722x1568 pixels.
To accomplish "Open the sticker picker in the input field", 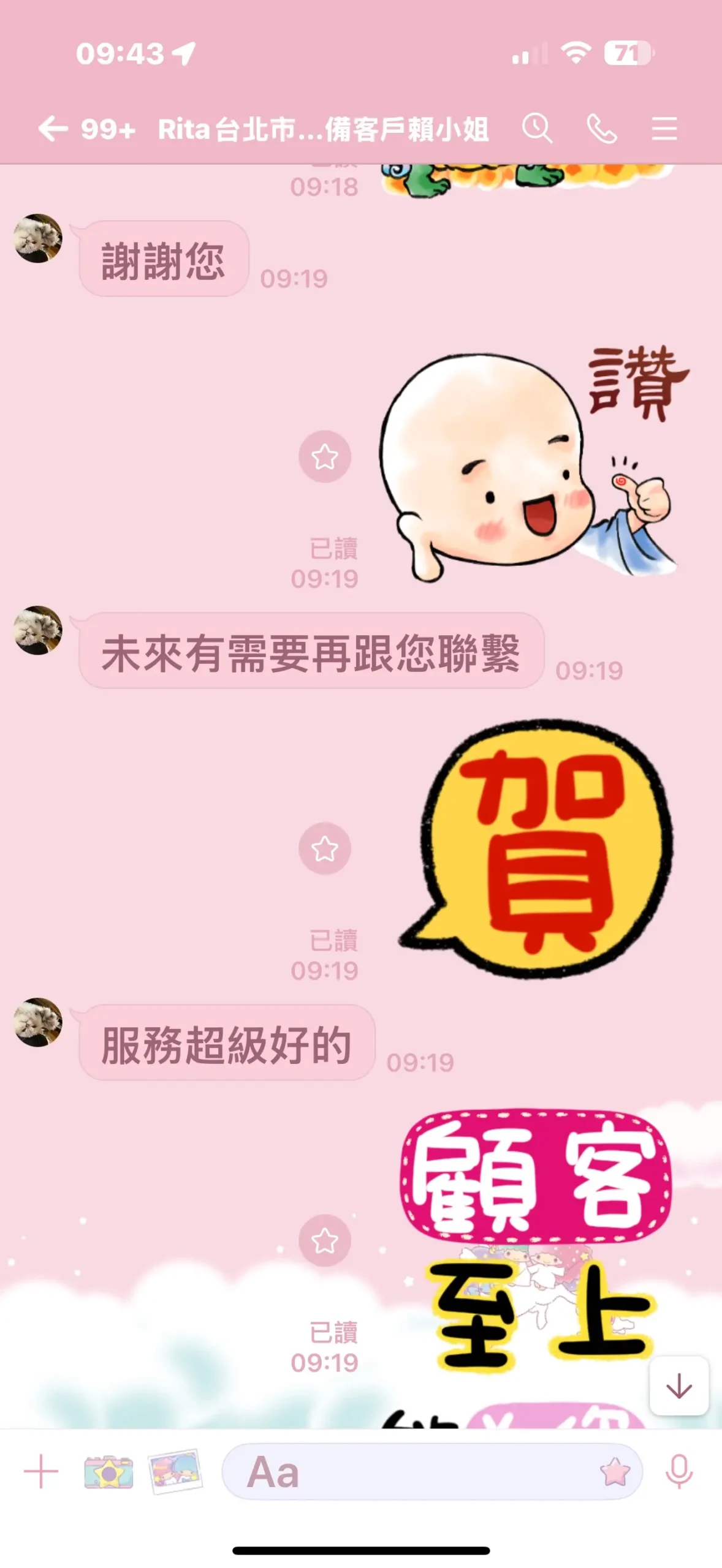I will pyautogui.click(x=615, y=1471).
